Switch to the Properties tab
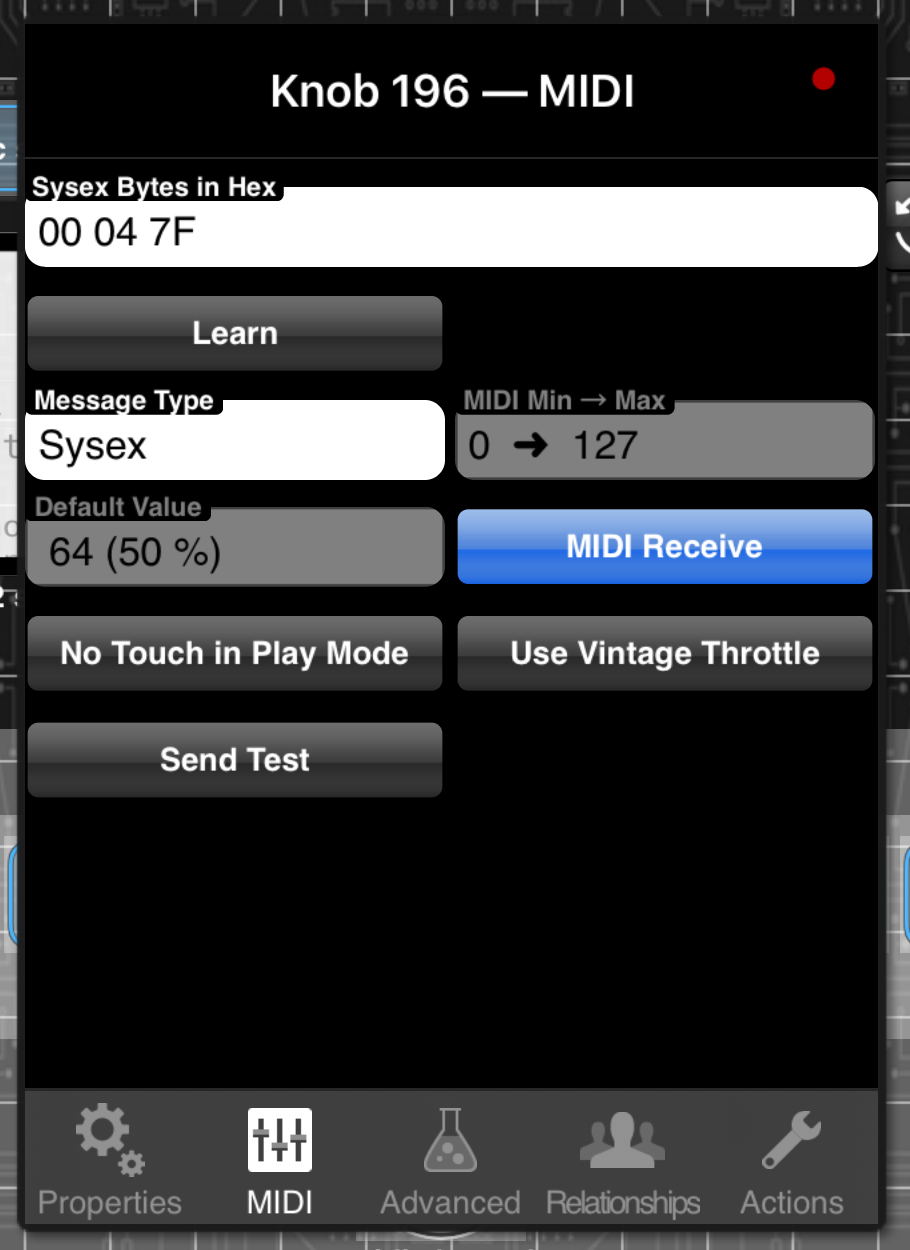The width and height of the screenshot is (910, 1250). point(110,1162)
